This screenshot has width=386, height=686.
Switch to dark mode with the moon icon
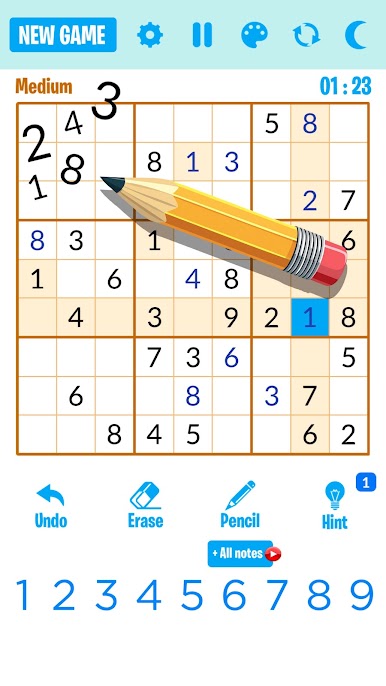click(x=356, y=35)
